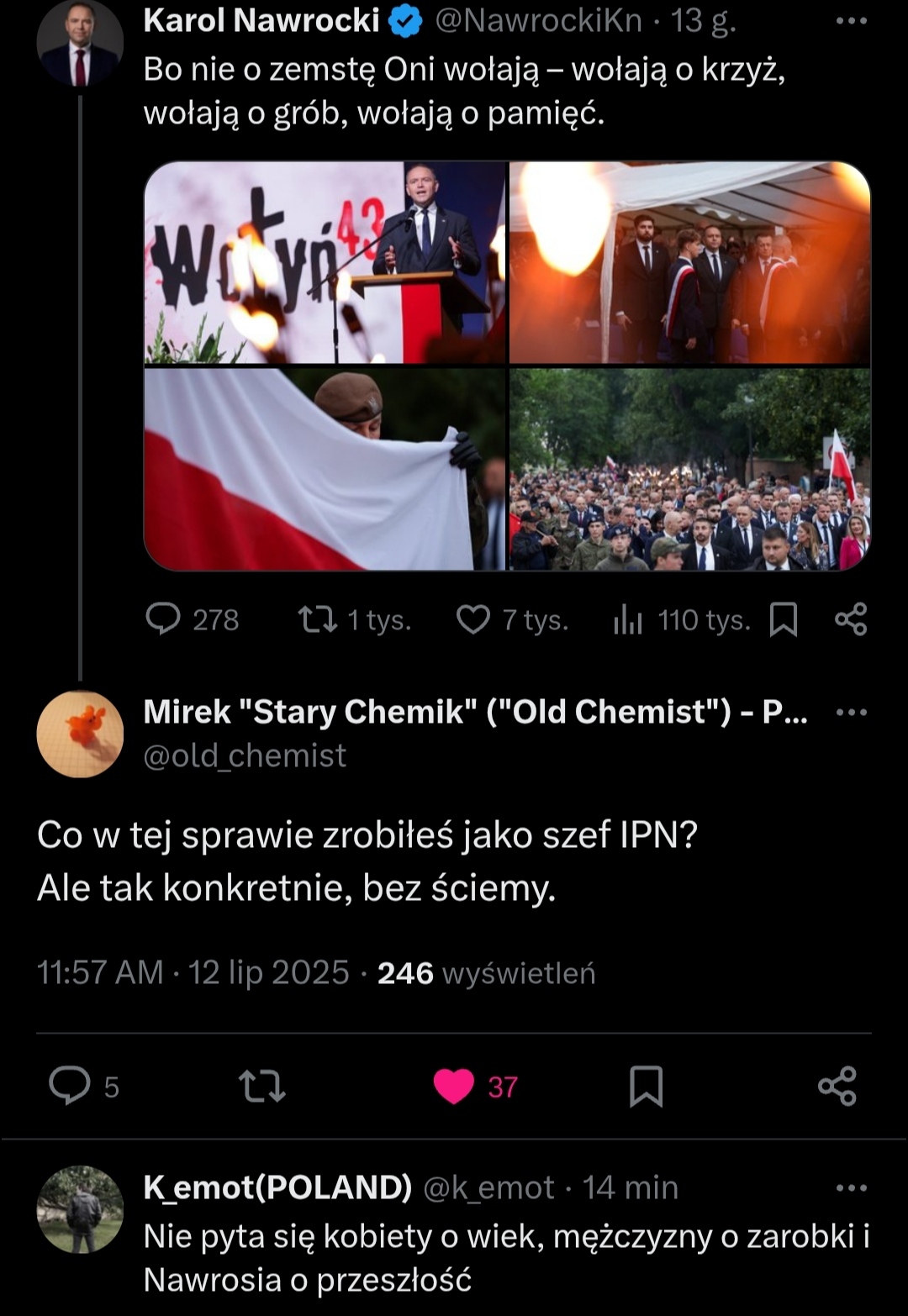Share the Old Chemist tweet
This screenshot has width=908, height=1316.
(x=837, y=1086)
